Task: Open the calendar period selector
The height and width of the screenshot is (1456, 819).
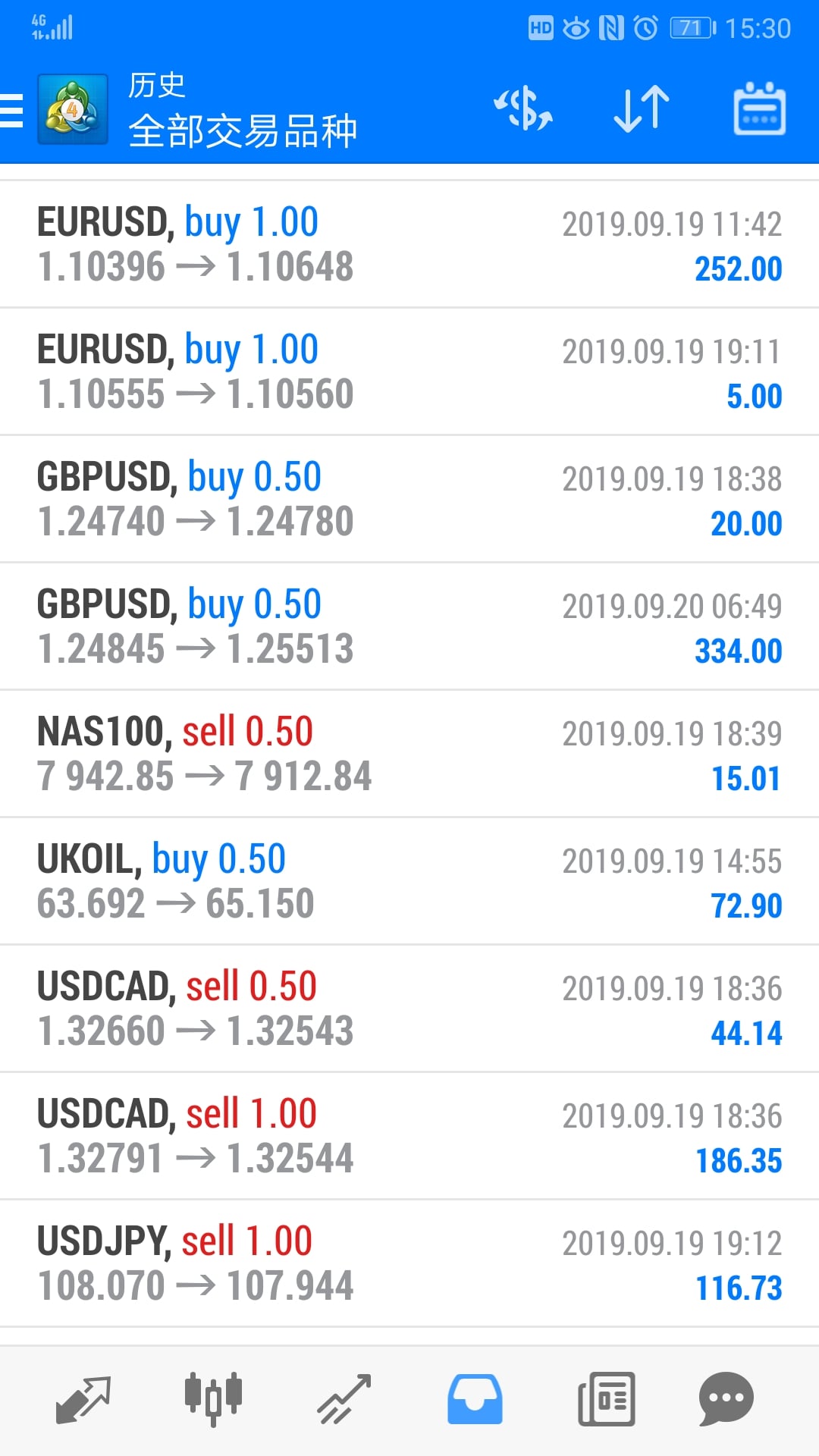Action: [759, 108]
